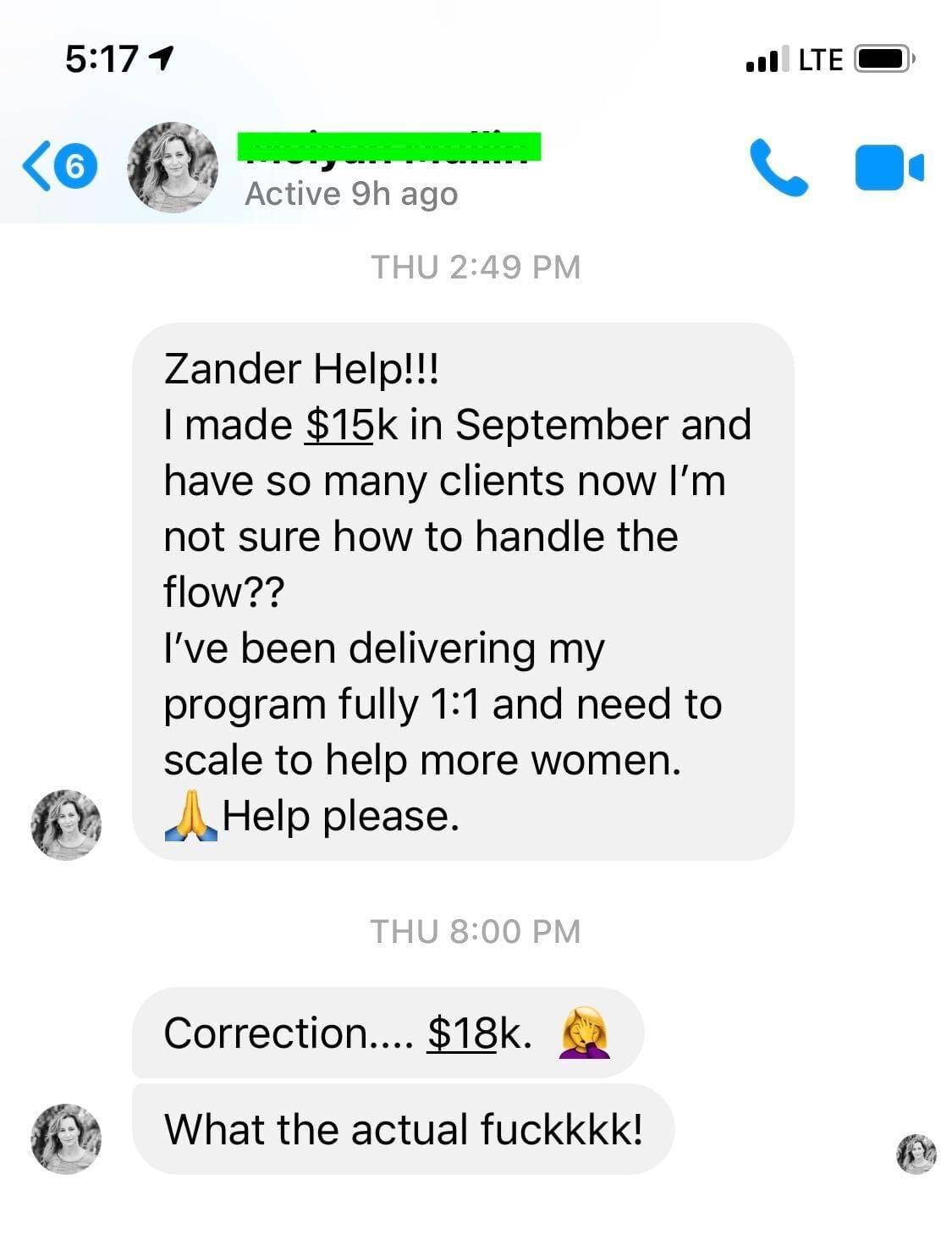This screenshot has width=952, height=1240.
Task: Start a video call
Action: pyautogui.click(x=889, y=168)
